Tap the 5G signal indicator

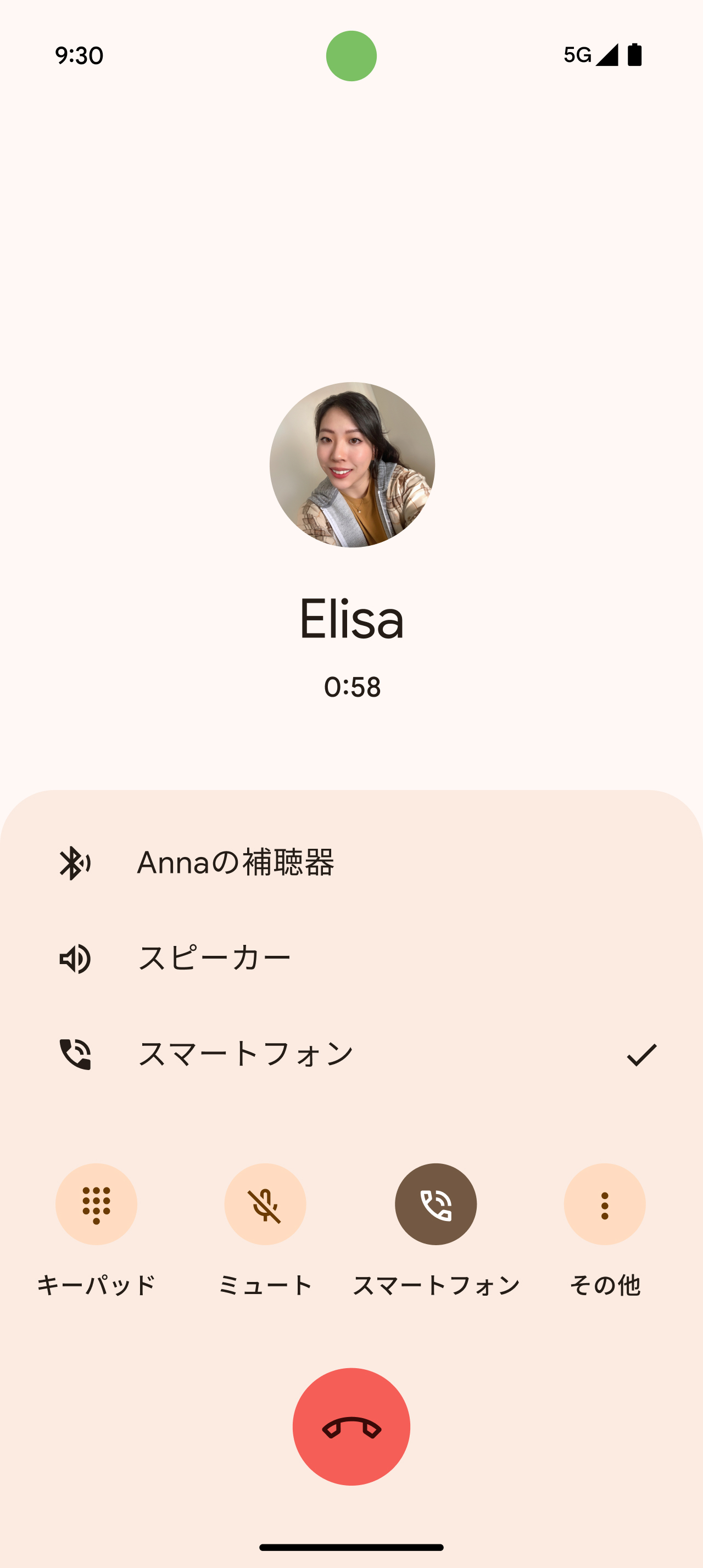[x=577, y=55]
